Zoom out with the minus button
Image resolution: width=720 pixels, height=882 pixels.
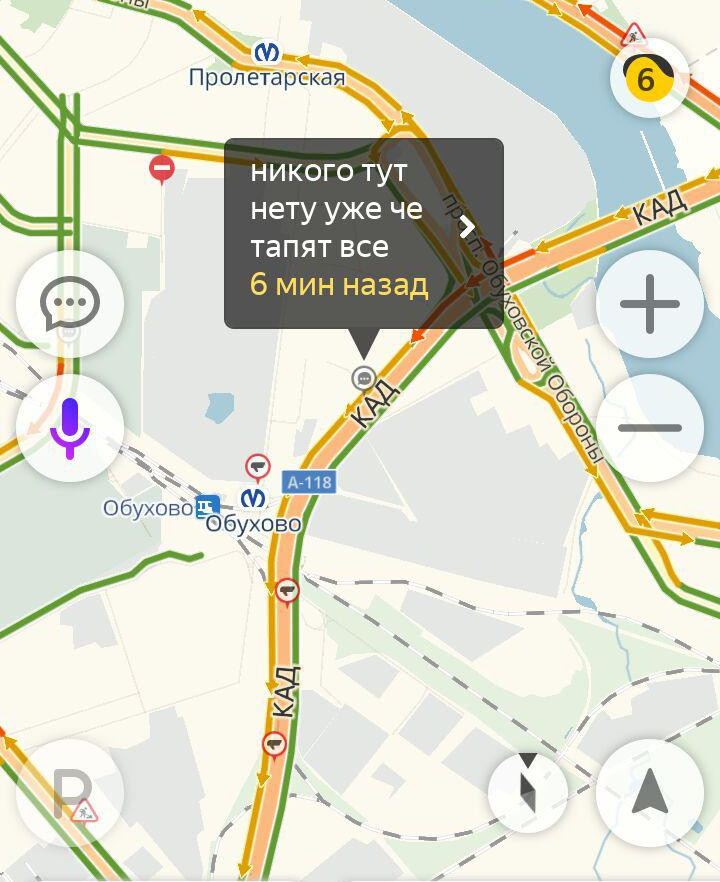click(x=649, y=428)
